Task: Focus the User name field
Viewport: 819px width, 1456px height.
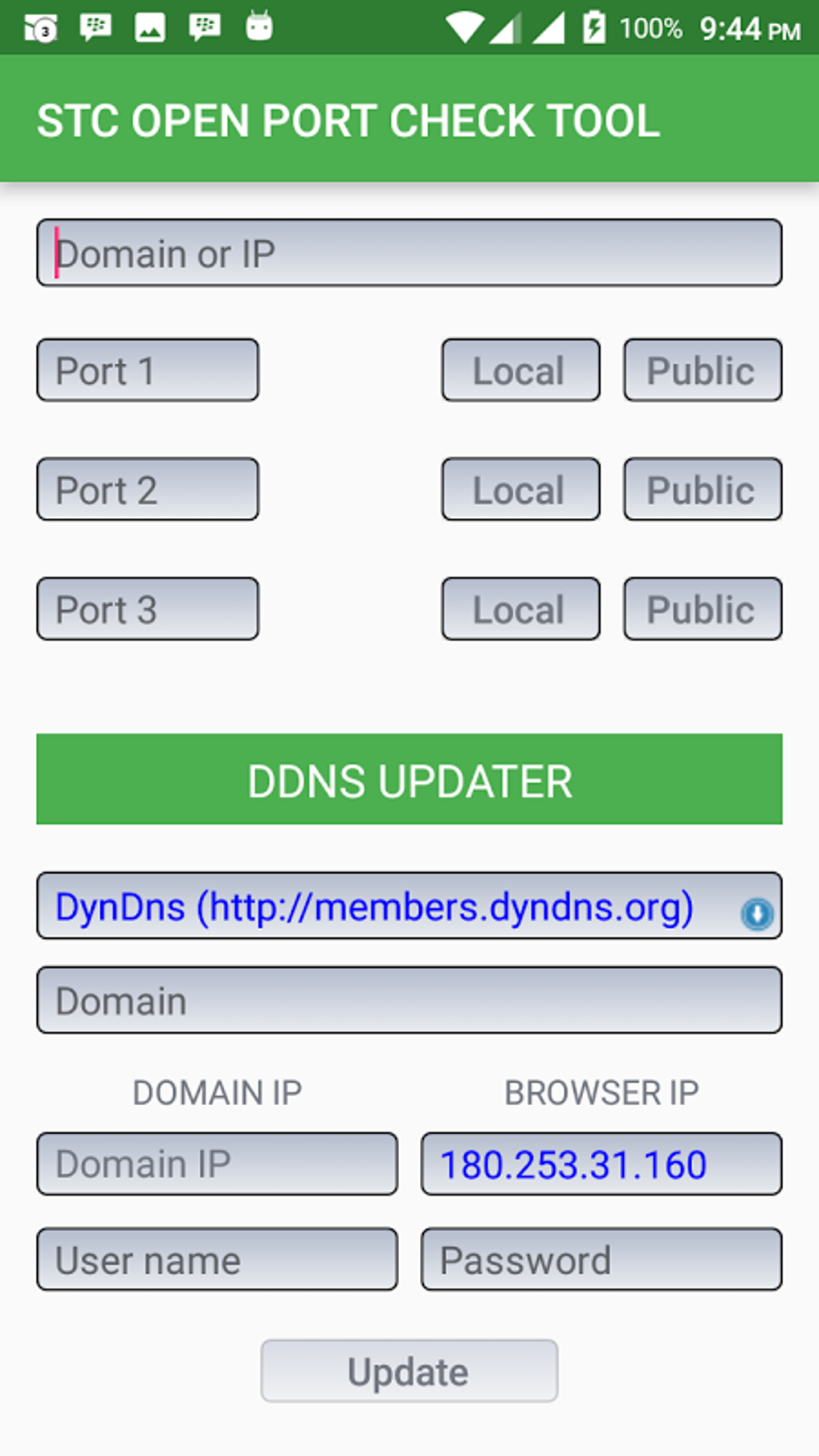Action: click(x=217, y=1259)
